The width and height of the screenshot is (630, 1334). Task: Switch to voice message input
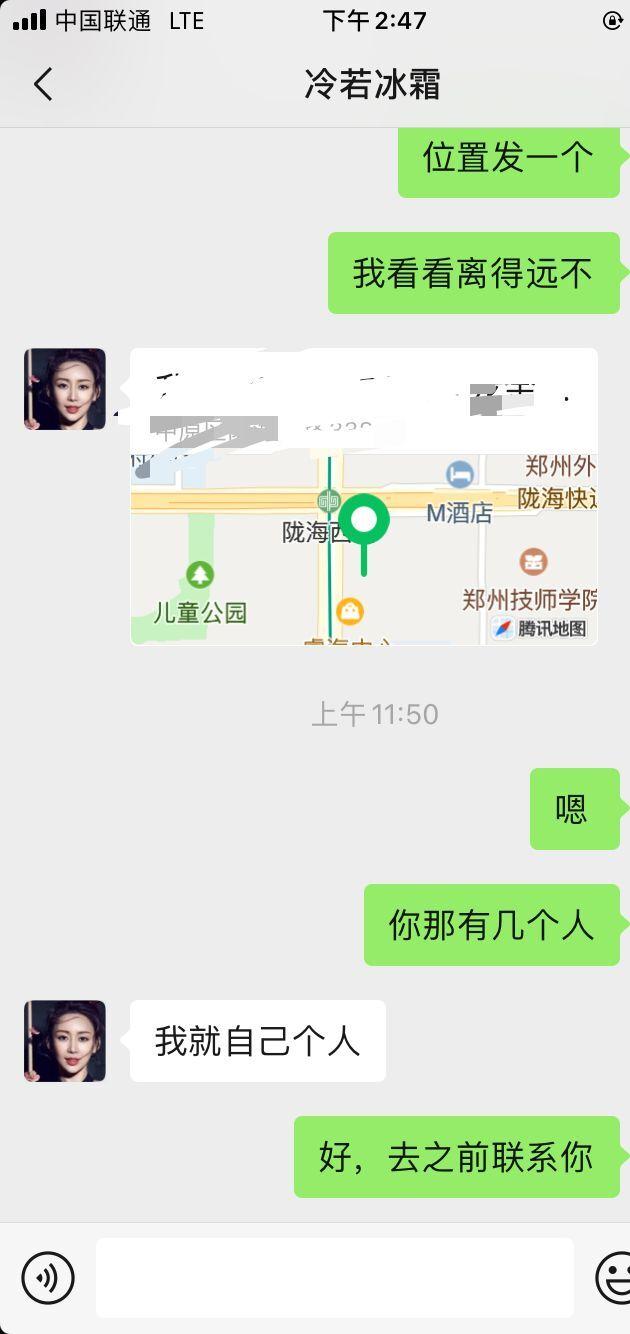click(48, 1277)
